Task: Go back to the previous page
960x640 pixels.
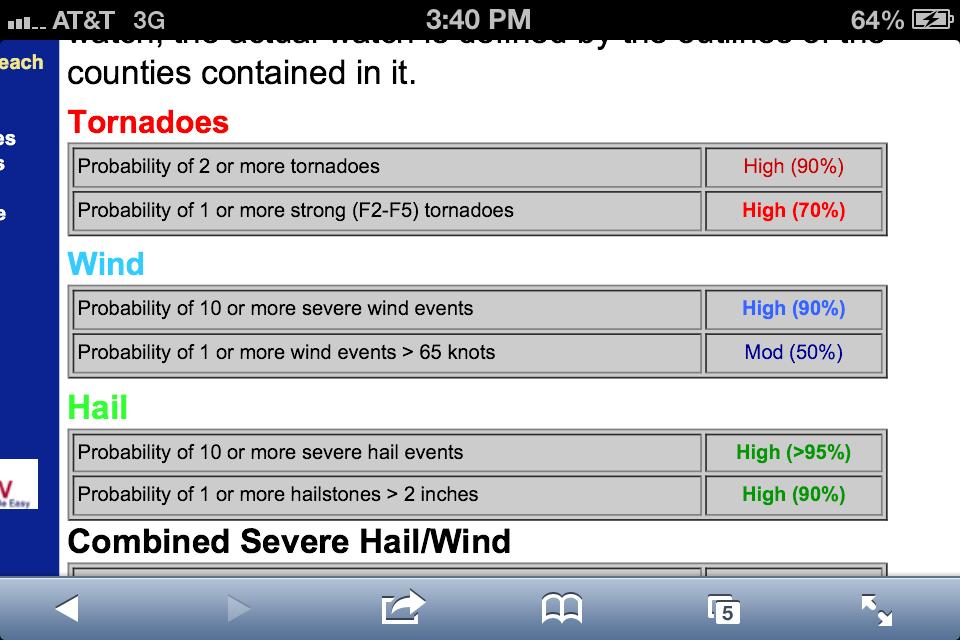Action: [67, 607]
